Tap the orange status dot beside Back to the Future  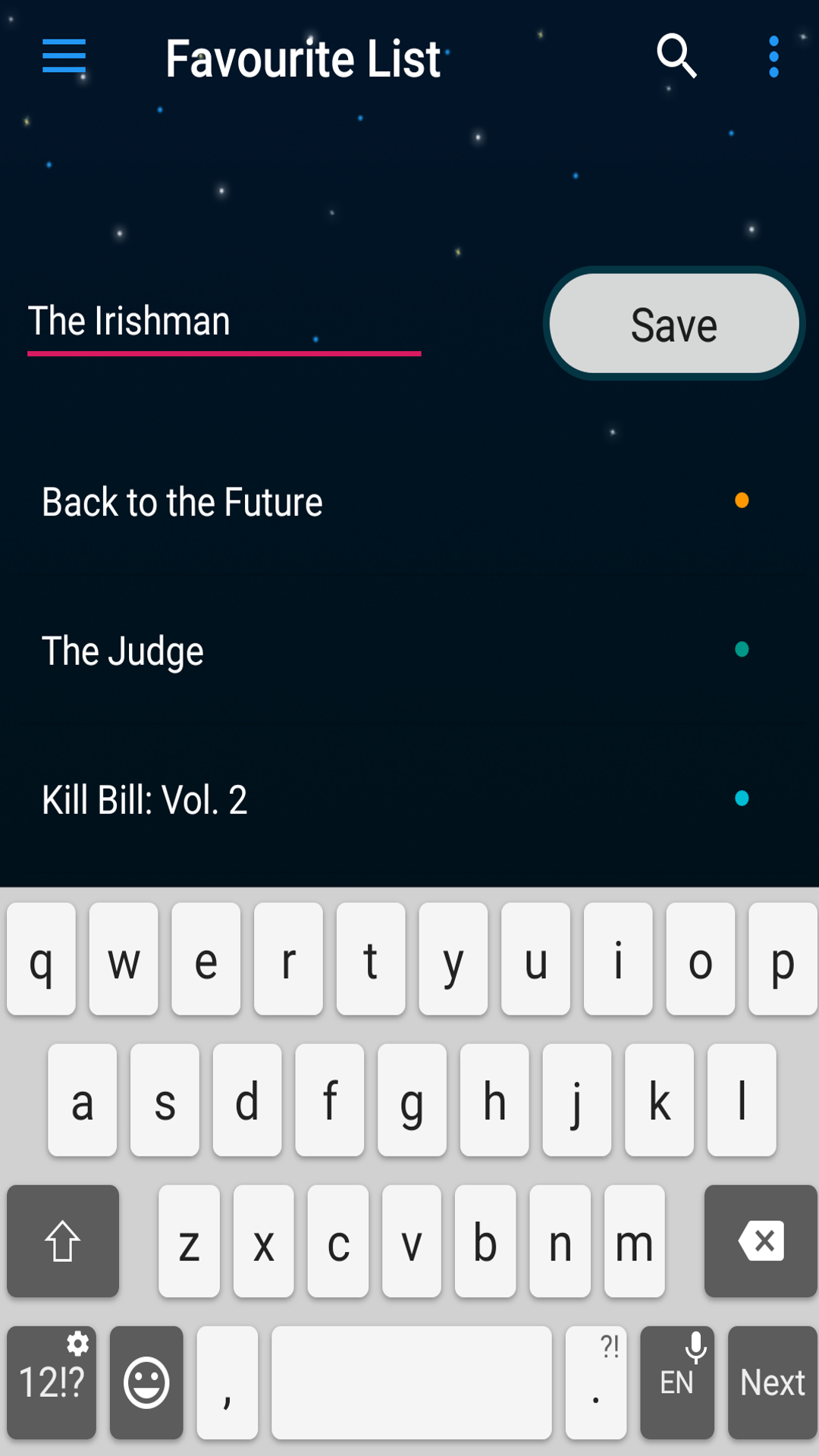point(742,500)
